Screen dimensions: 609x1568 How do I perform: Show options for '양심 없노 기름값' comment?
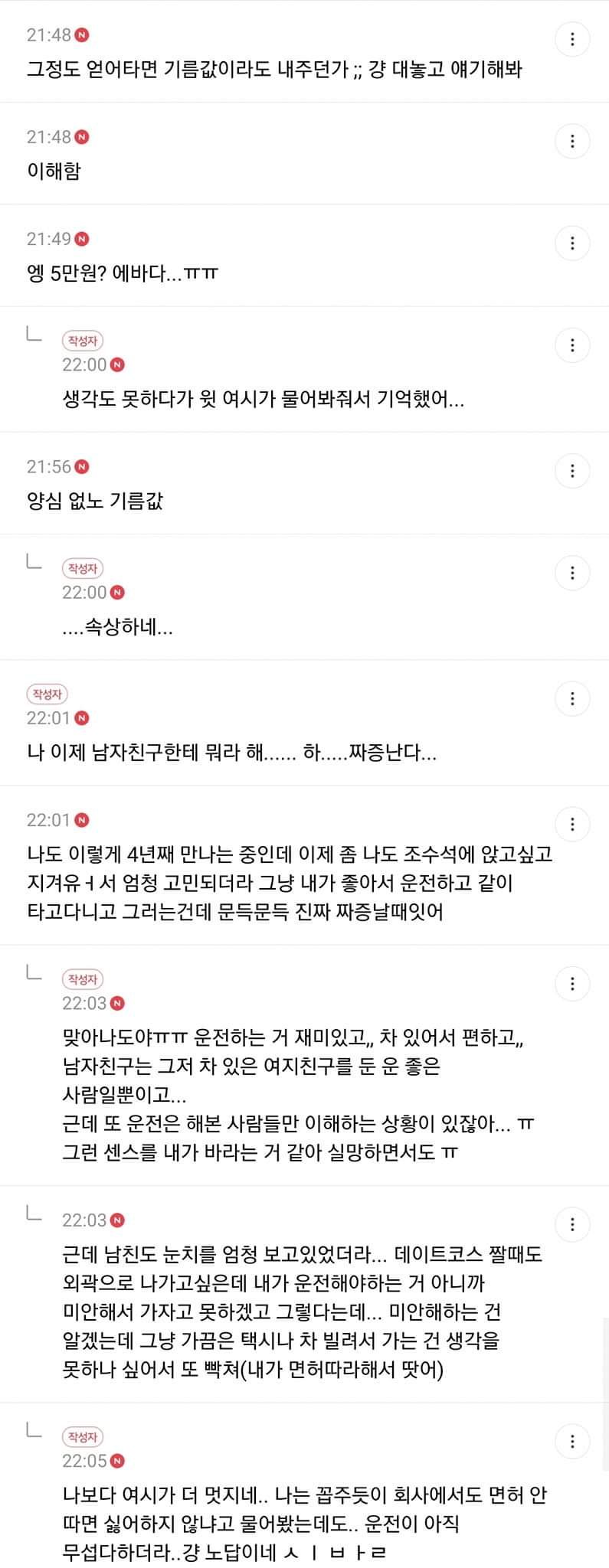pos(572,471)
